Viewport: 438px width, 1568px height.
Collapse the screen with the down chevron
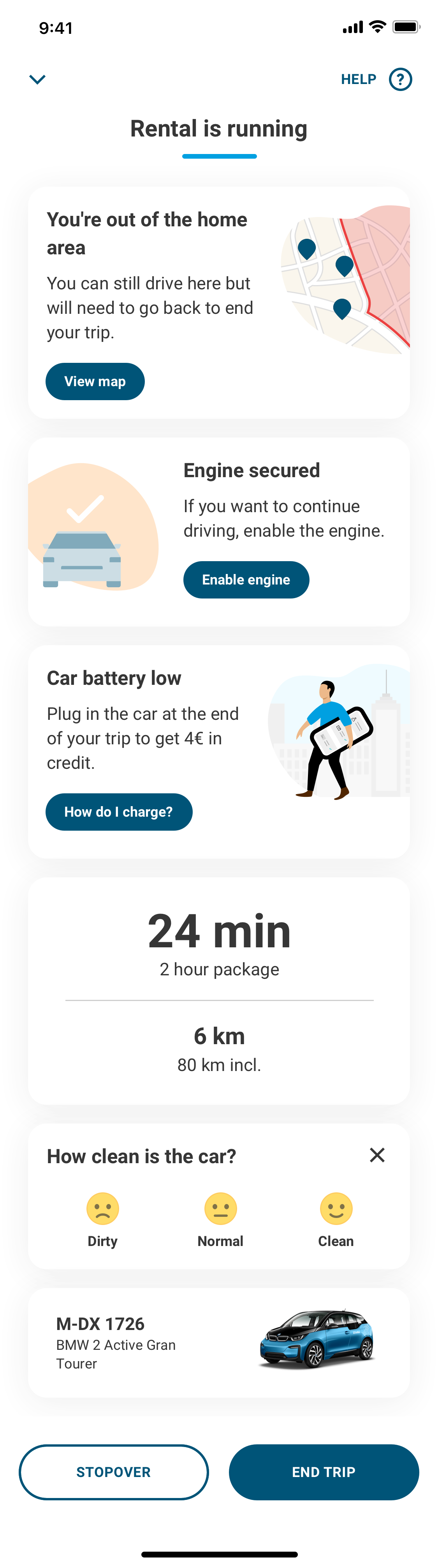(38, 79)
